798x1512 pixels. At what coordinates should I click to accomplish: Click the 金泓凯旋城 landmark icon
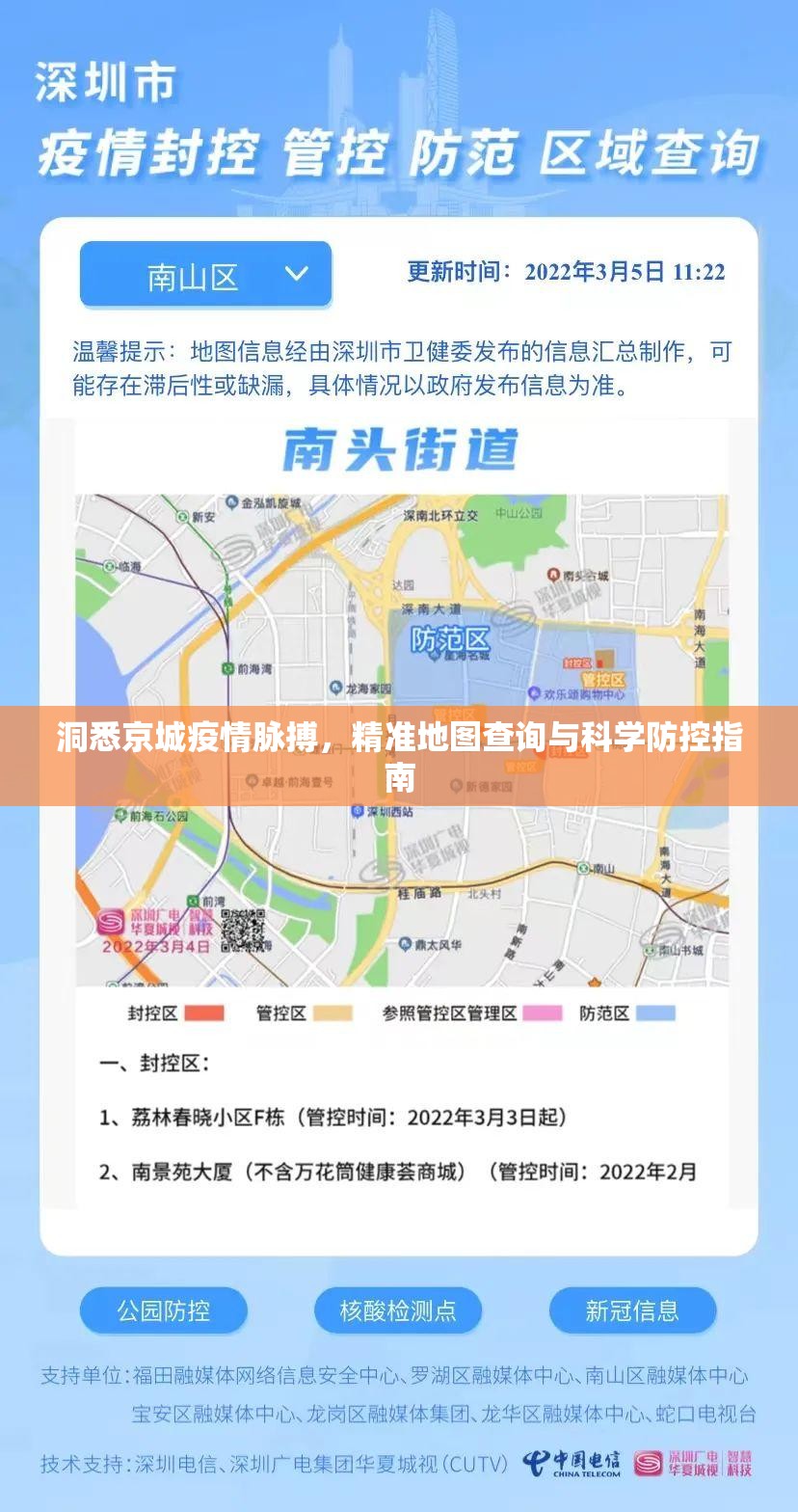click(x=231, y=499)
